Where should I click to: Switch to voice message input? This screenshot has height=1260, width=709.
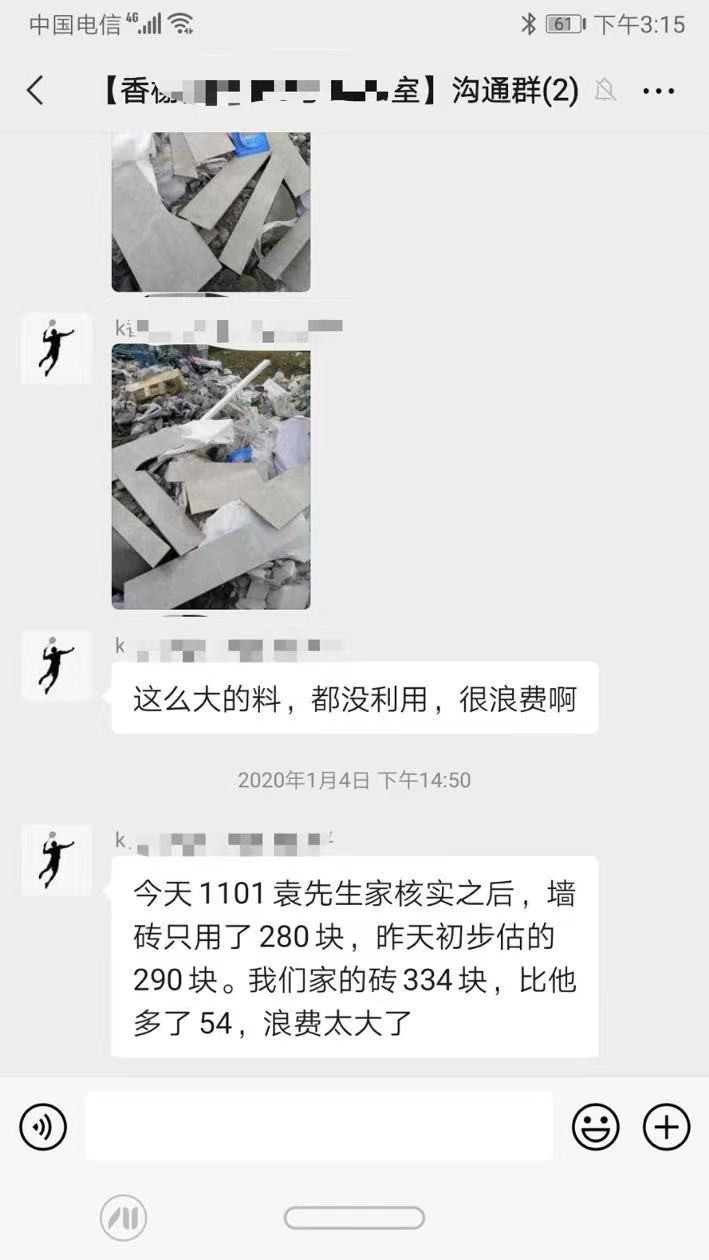tap(43, 1127)
